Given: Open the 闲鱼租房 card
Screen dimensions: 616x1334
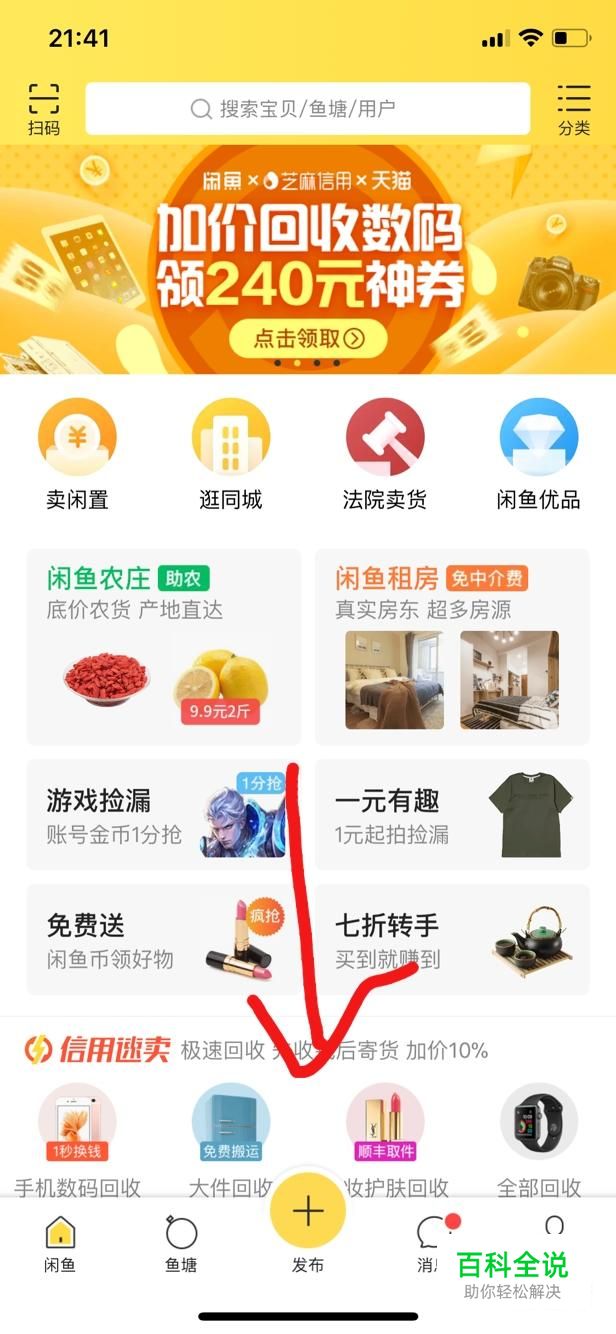Looking at the screenshot, I should click(x=452, y=646).
